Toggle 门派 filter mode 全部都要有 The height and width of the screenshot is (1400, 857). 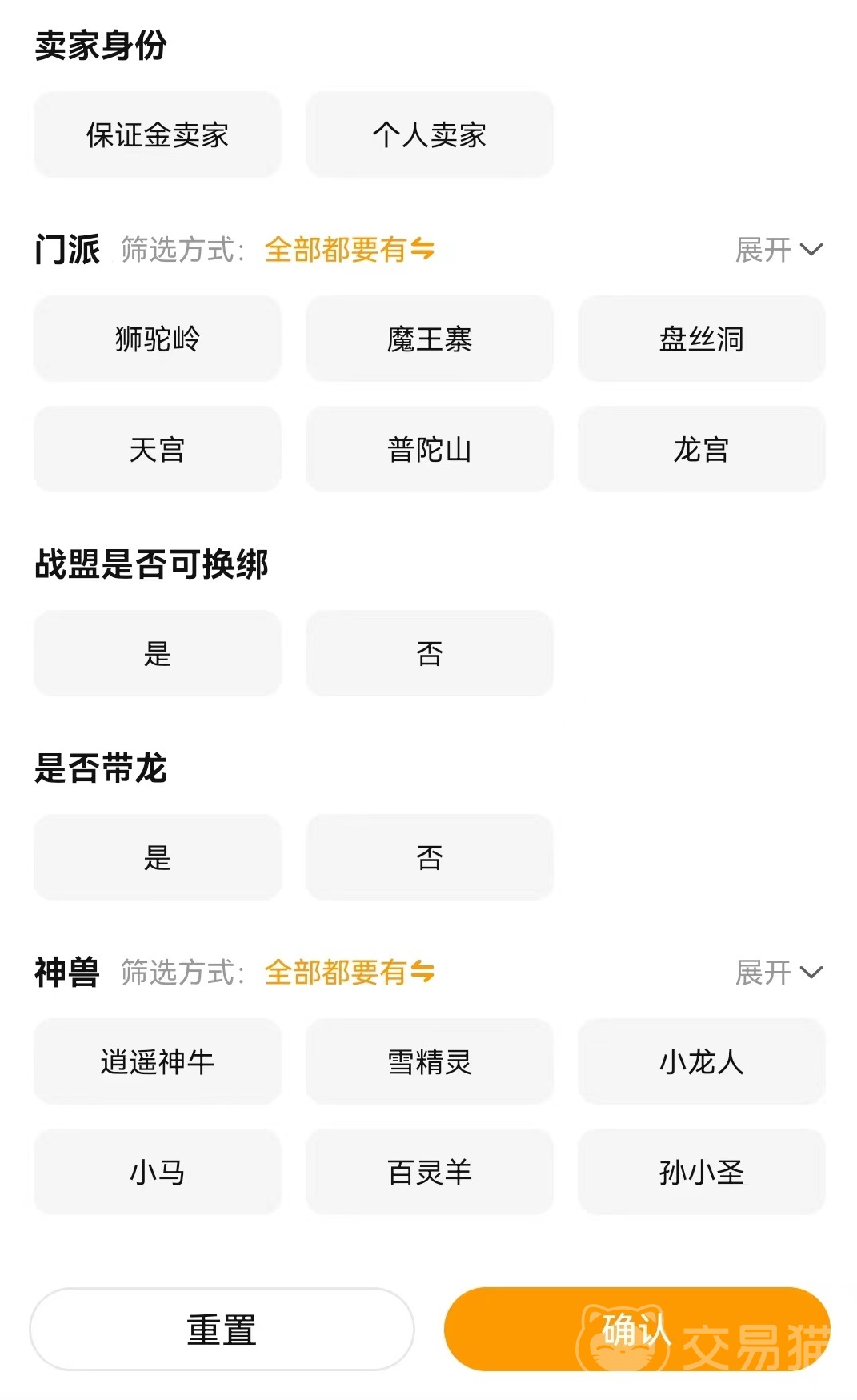(350, 250)
